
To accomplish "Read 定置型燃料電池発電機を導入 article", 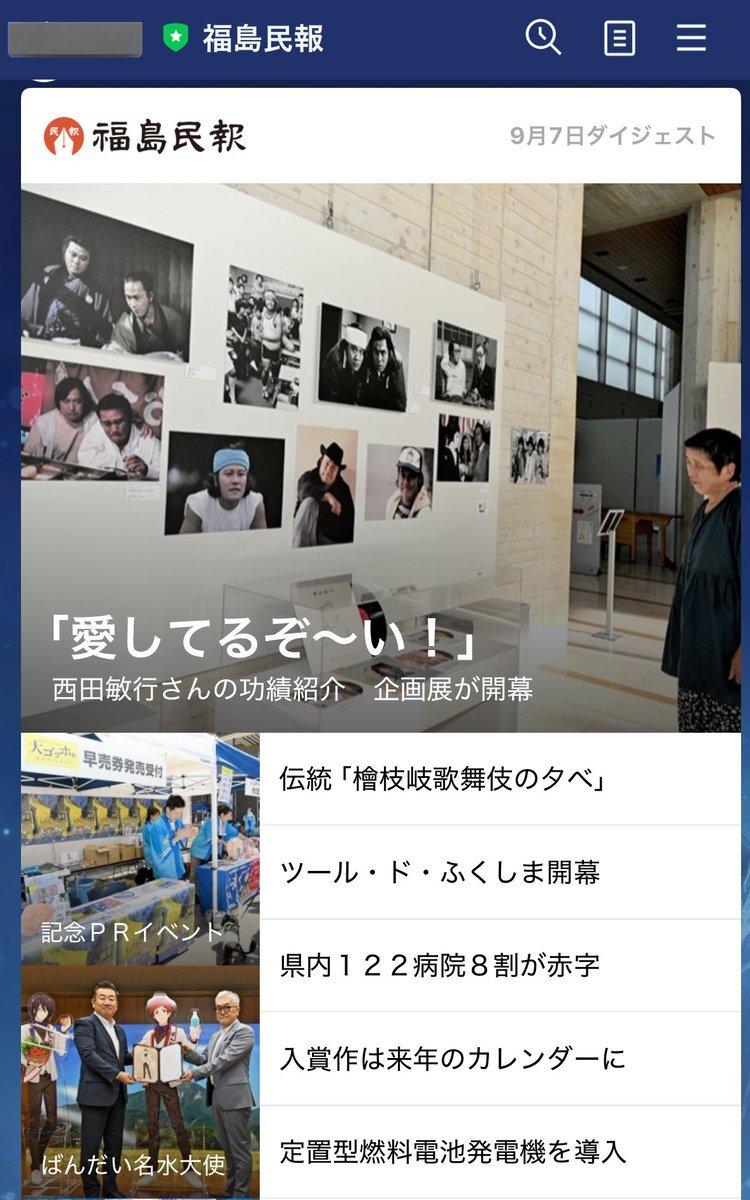I will 500,1151.
